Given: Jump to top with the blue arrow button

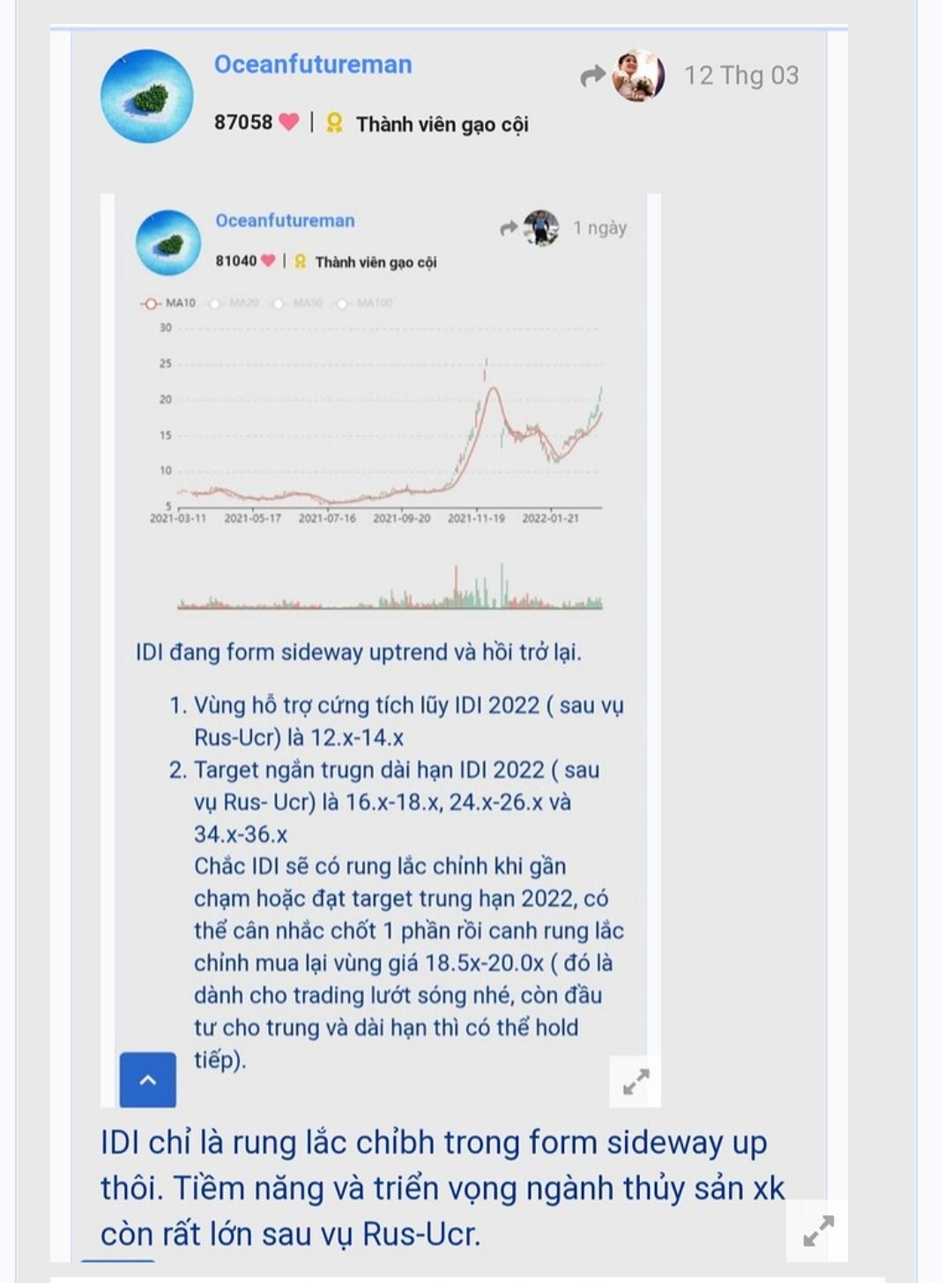Looking at the screenshot, I should (x=148, y=1079).
